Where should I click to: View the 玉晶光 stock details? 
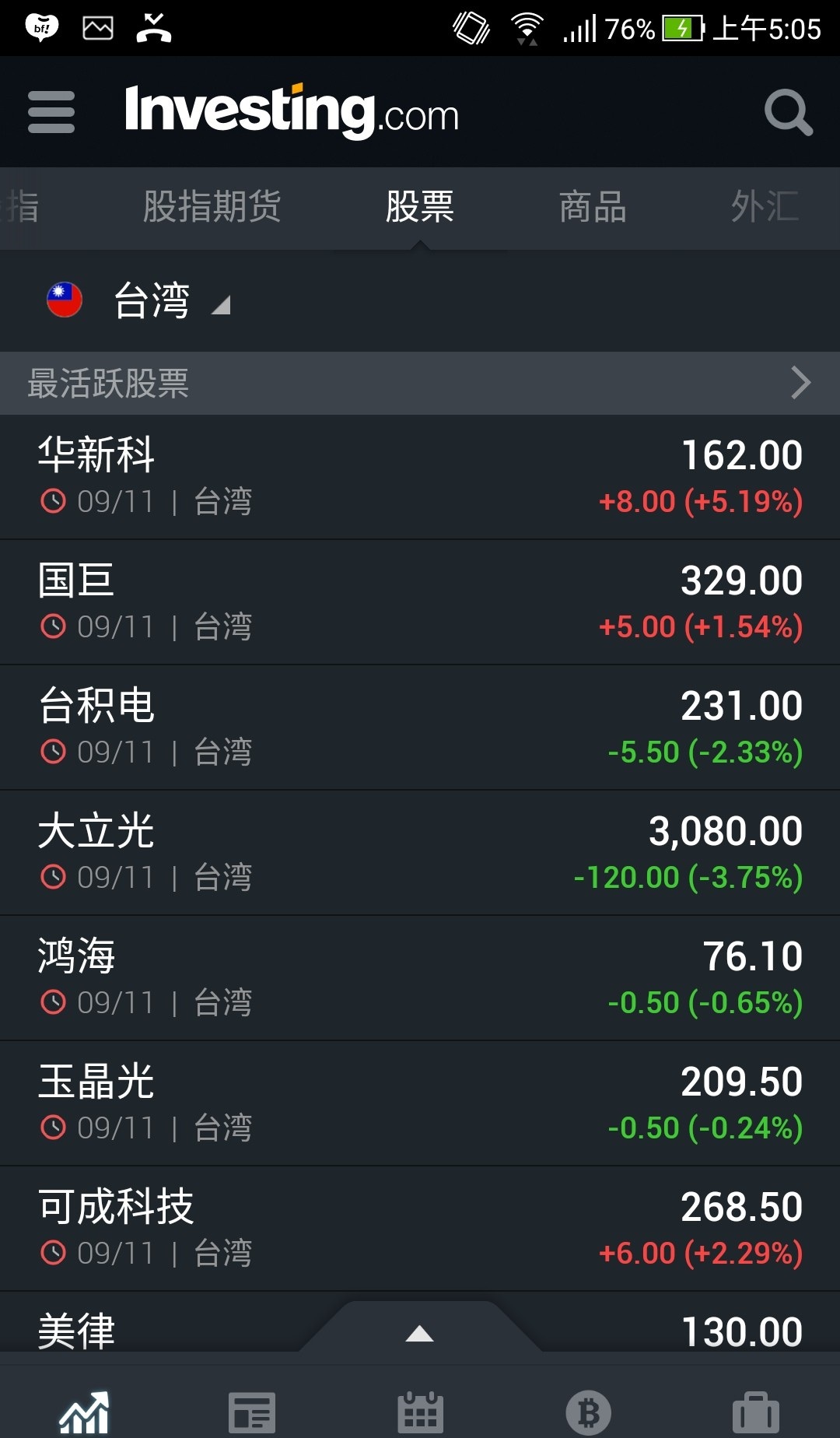(x=420, y=1103)
